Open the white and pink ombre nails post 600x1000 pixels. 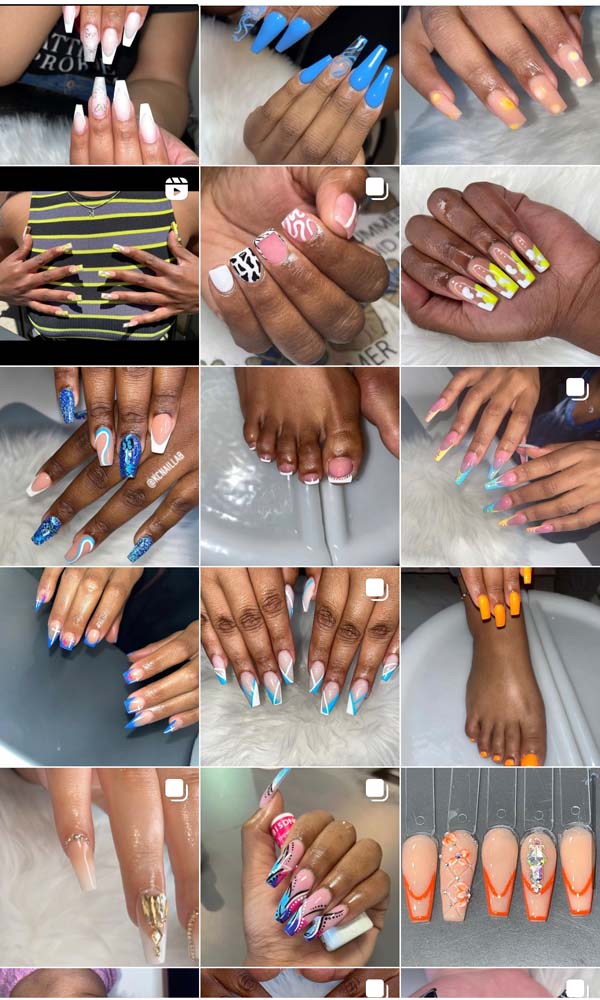tap(99, 85)
